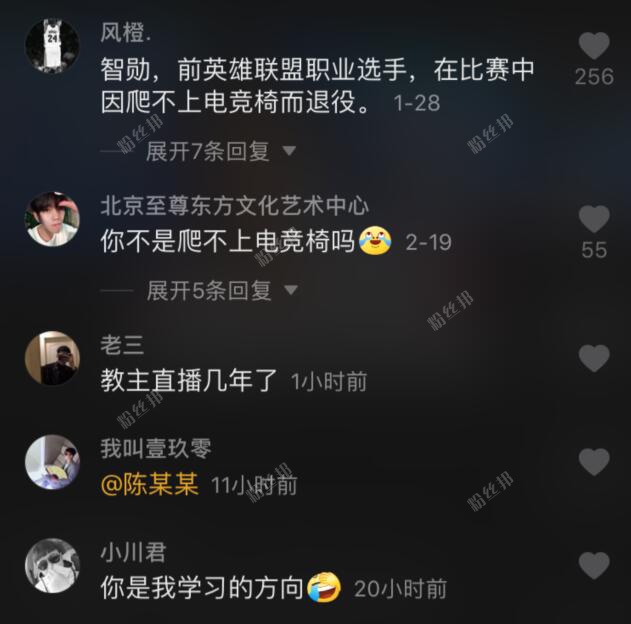Open 风橙.'s profile avatar

52,46
